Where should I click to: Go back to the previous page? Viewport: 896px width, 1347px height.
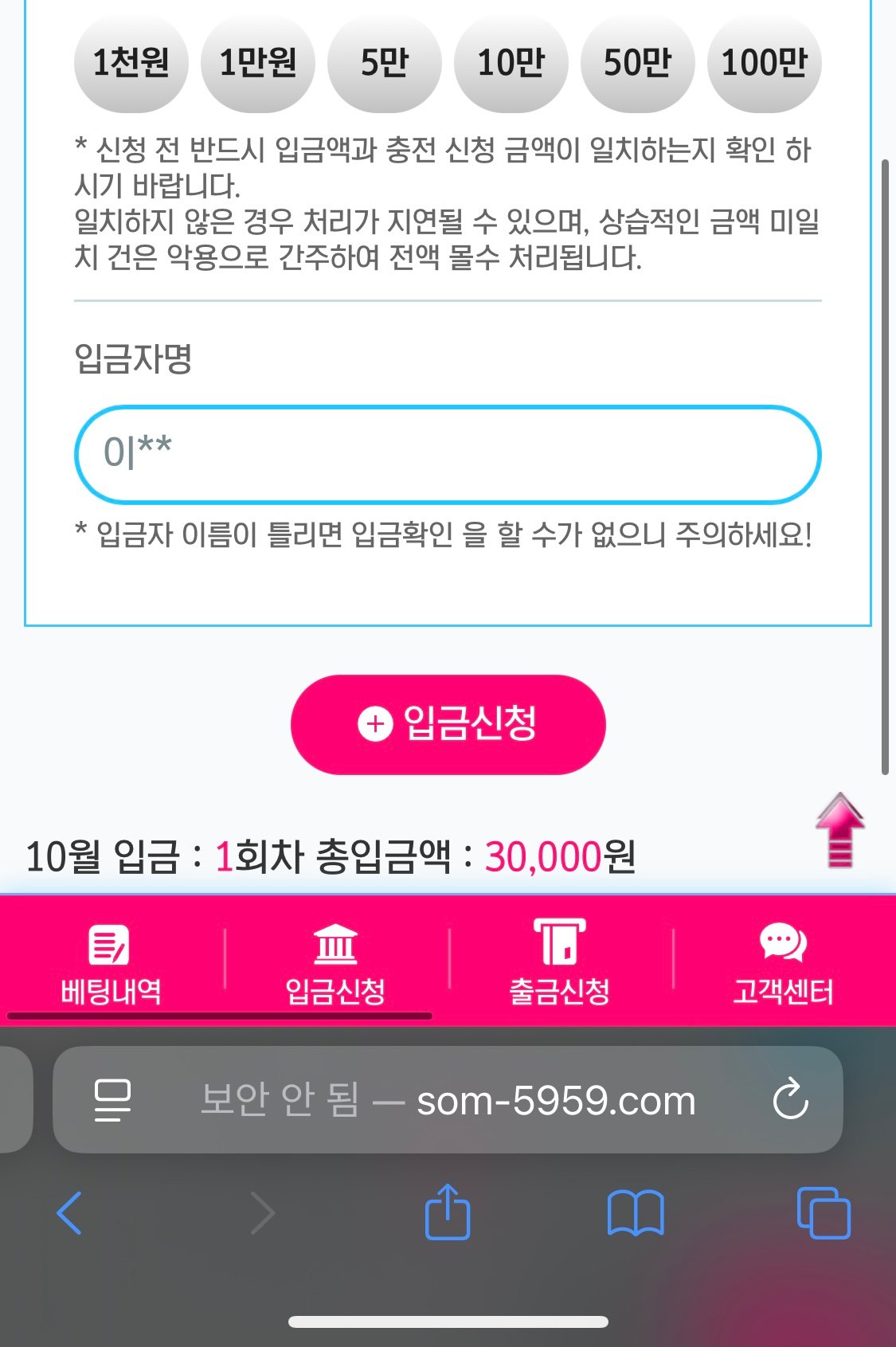click(x=70, y=1213)
